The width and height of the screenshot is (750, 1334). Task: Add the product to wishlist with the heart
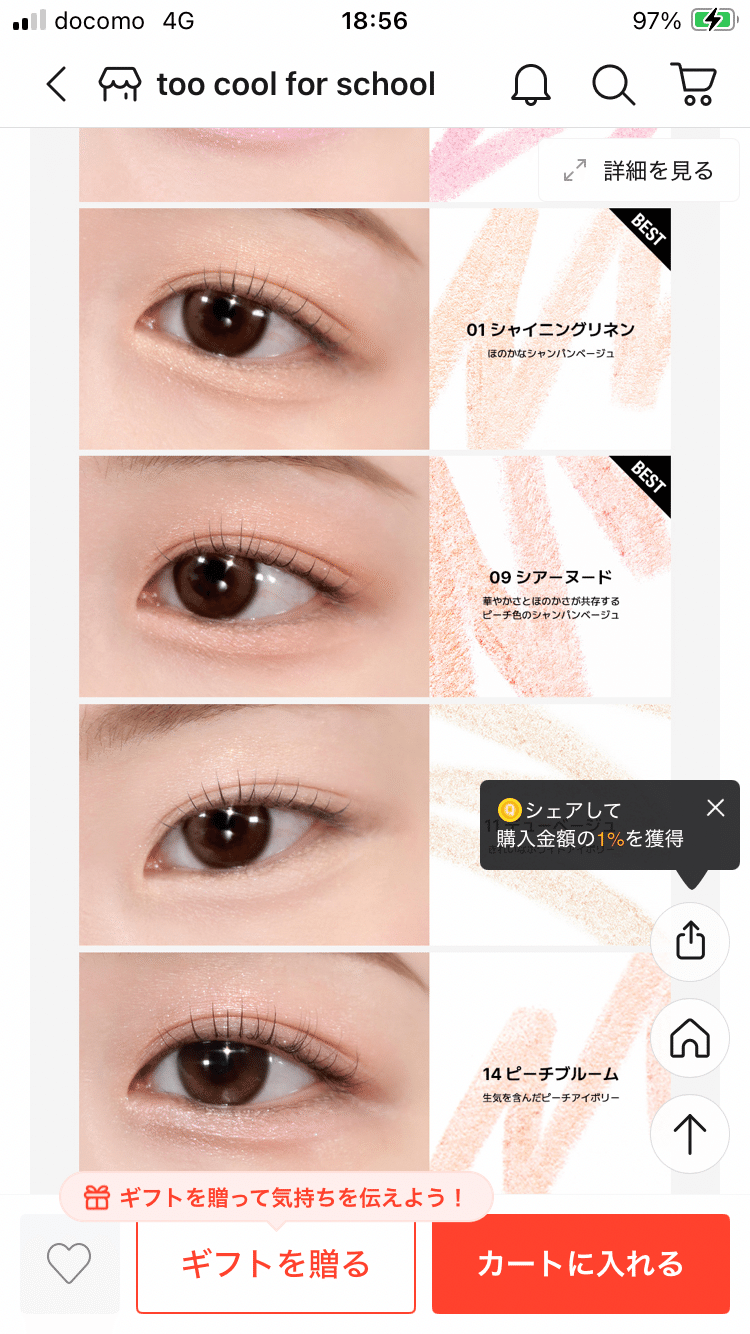[69, 1263]
